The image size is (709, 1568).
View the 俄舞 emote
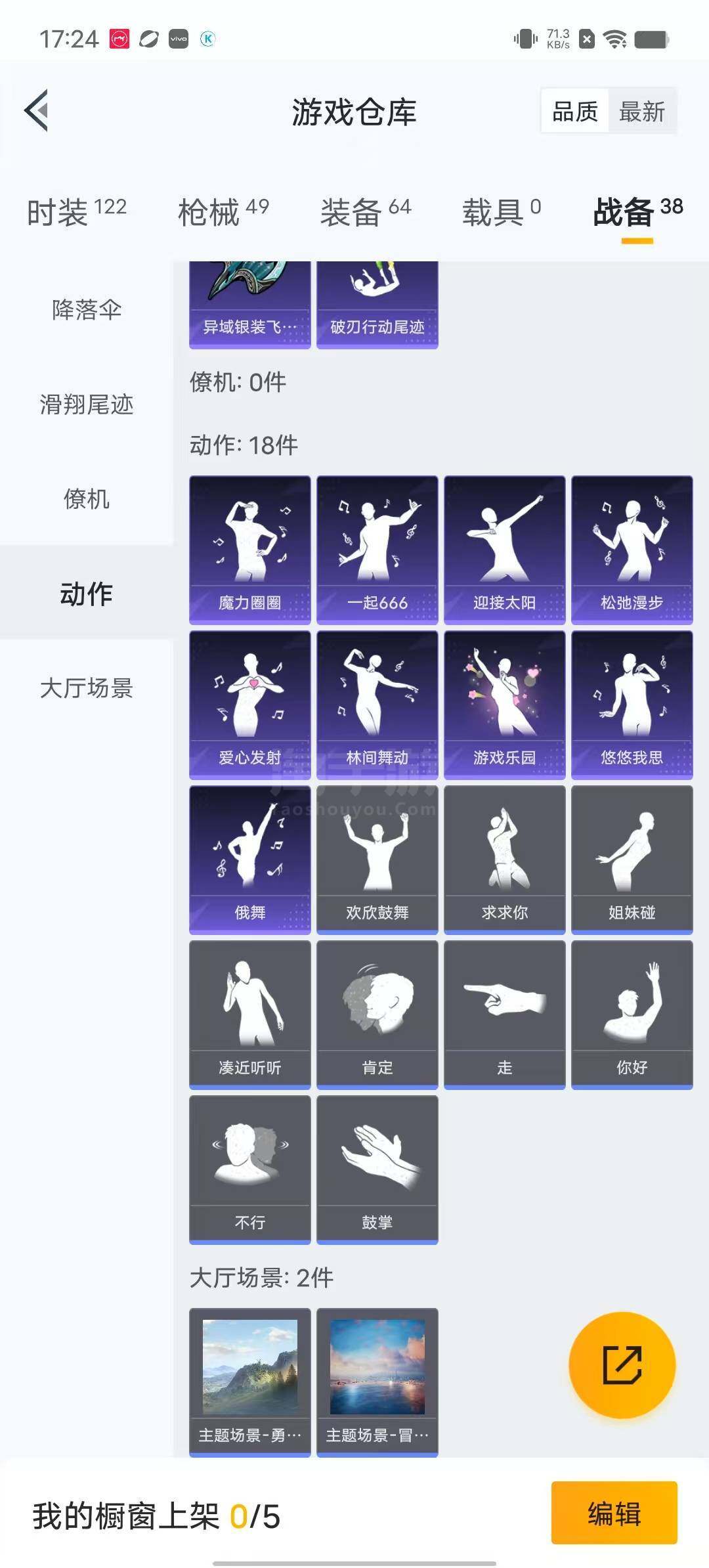tap(249, 860)
